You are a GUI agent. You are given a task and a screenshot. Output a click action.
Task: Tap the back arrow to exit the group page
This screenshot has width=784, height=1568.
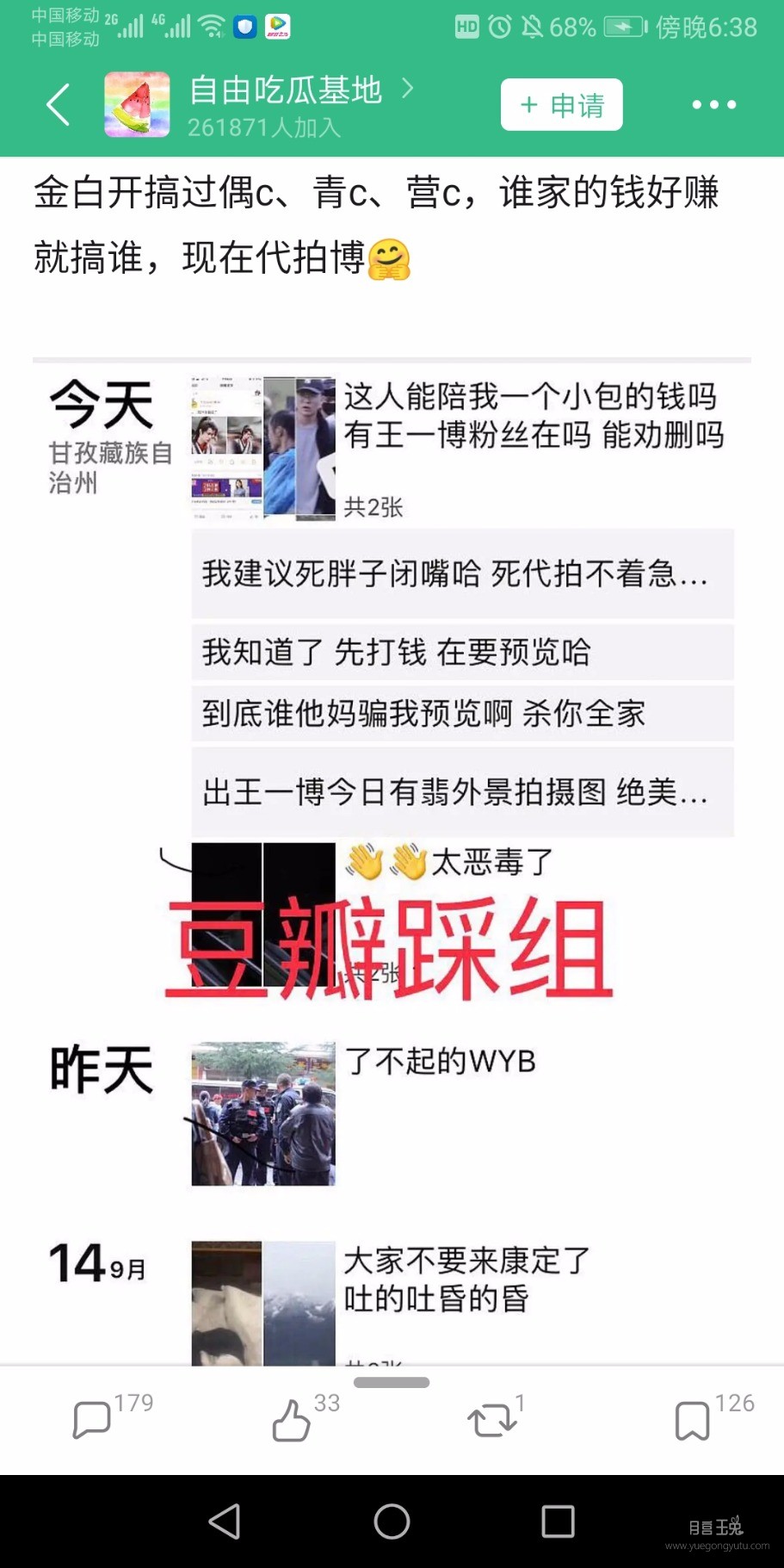click(x=57, y=103)
